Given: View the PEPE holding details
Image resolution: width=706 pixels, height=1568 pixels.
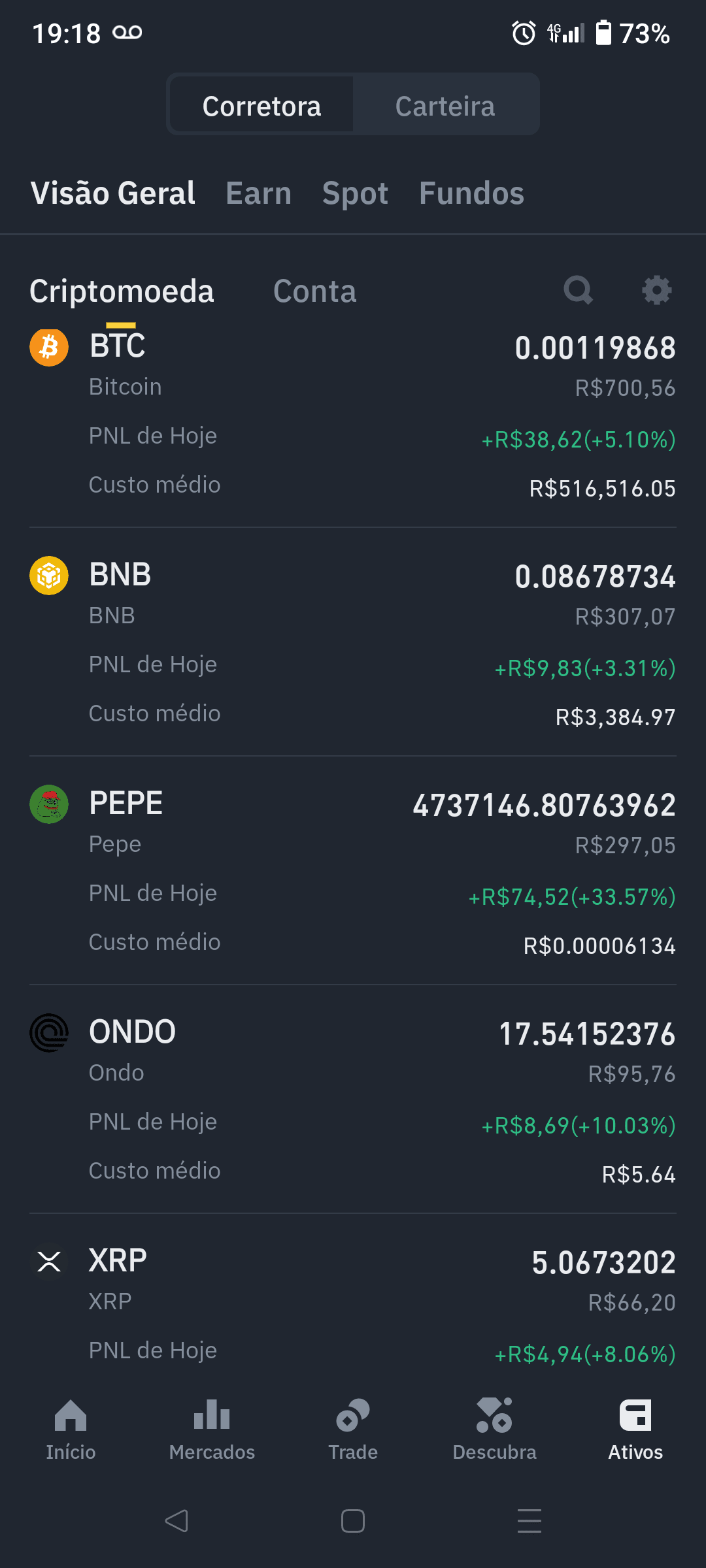Looking at the screenshot, I should point(353,871).
